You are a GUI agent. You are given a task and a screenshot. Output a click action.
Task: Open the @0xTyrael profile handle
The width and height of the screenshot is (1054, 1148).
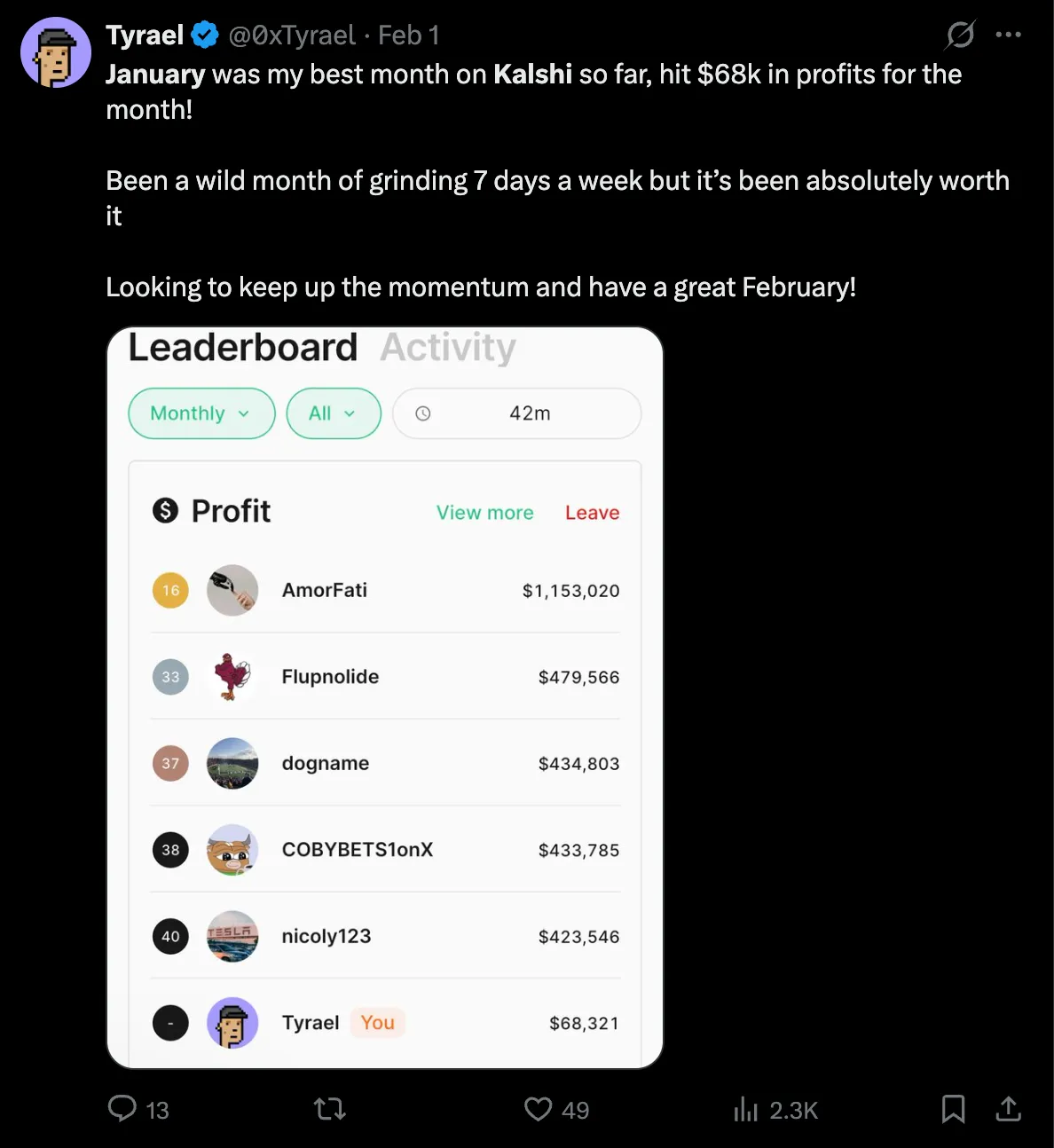(x=292, y=35)
